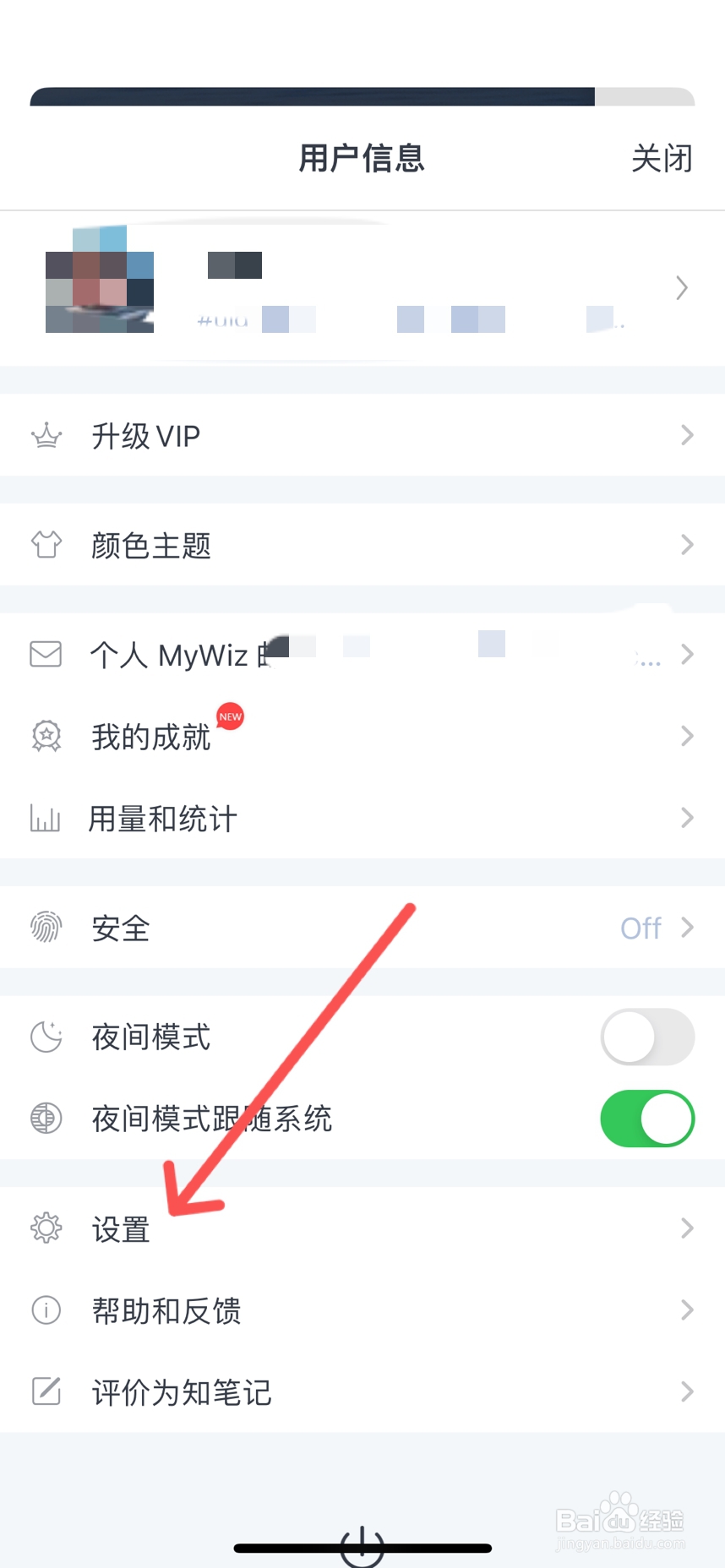
Task: Expand the user profile row chevron
Action: pyautogui.click(x=682, y=288)
